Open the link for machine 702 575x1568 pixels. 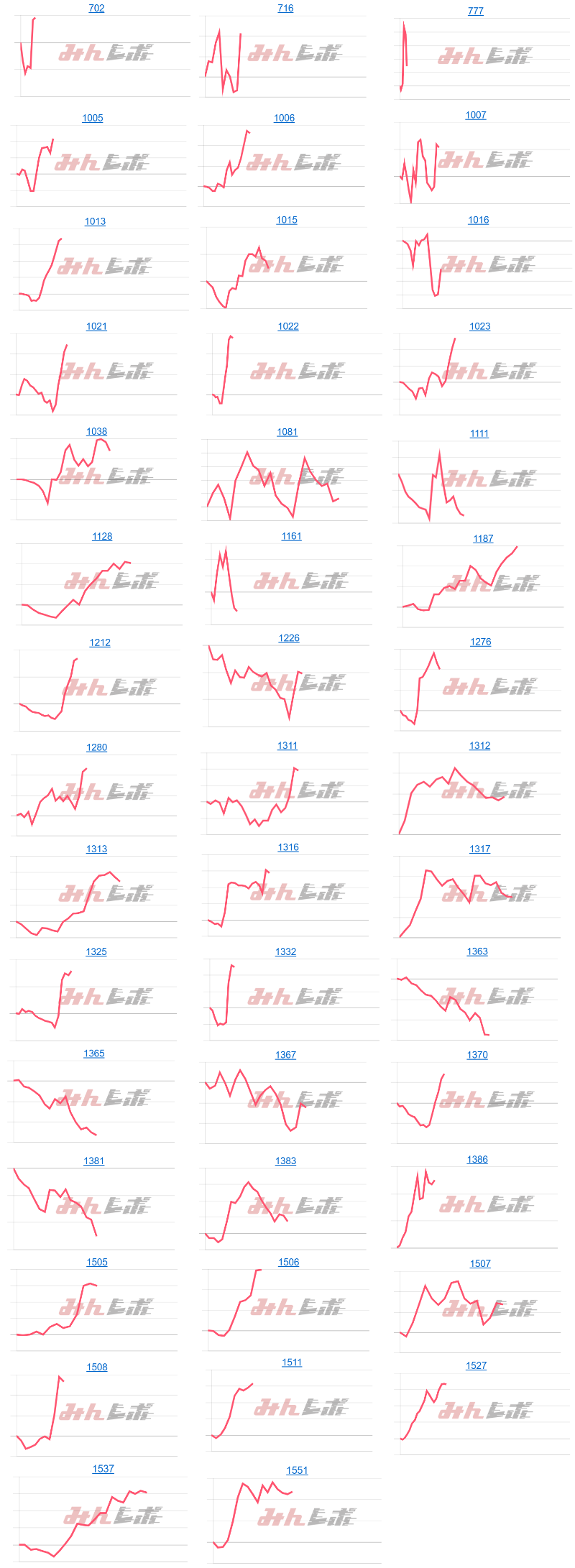tap(96, 9)
